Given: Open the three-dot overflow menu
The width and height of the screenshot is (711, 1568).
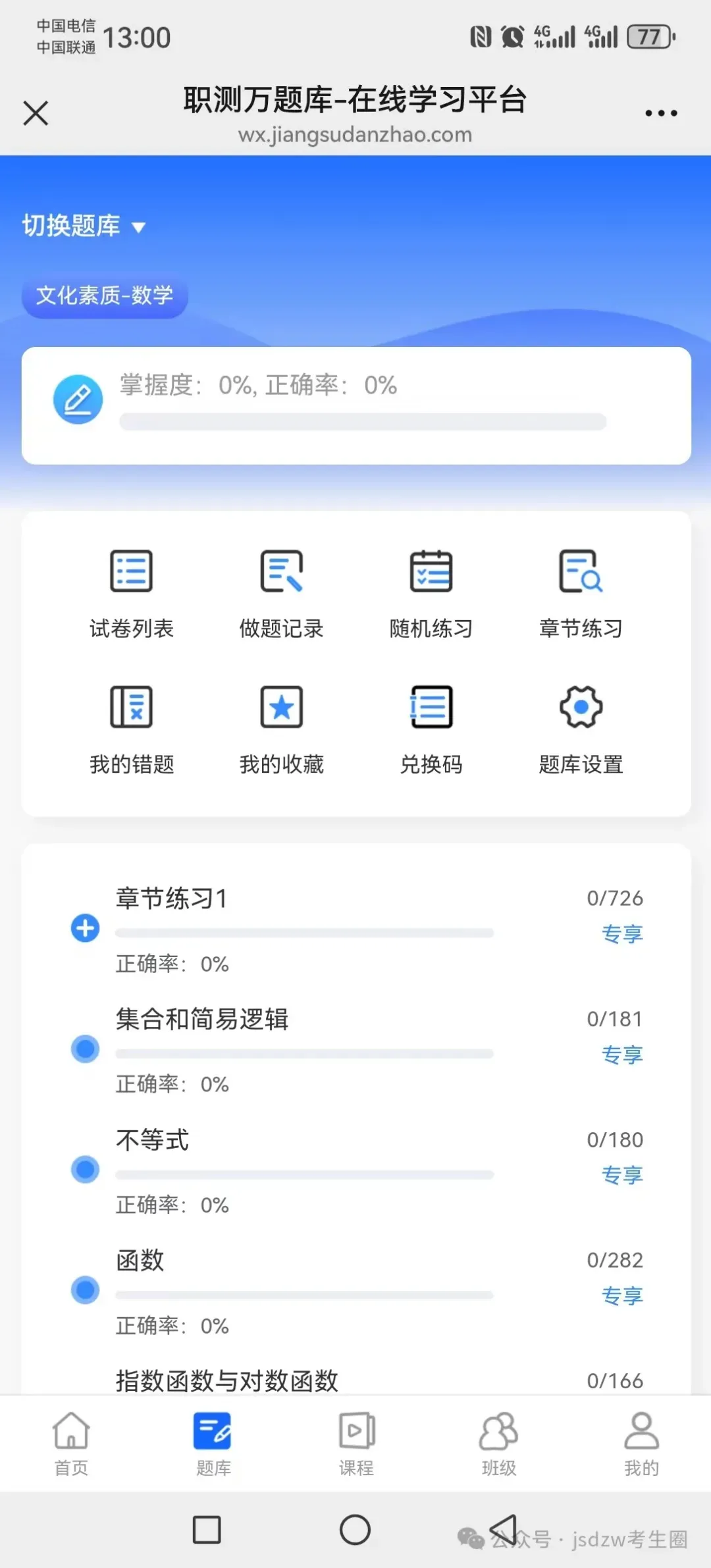Looking at the screenshot, I should 661,113.
